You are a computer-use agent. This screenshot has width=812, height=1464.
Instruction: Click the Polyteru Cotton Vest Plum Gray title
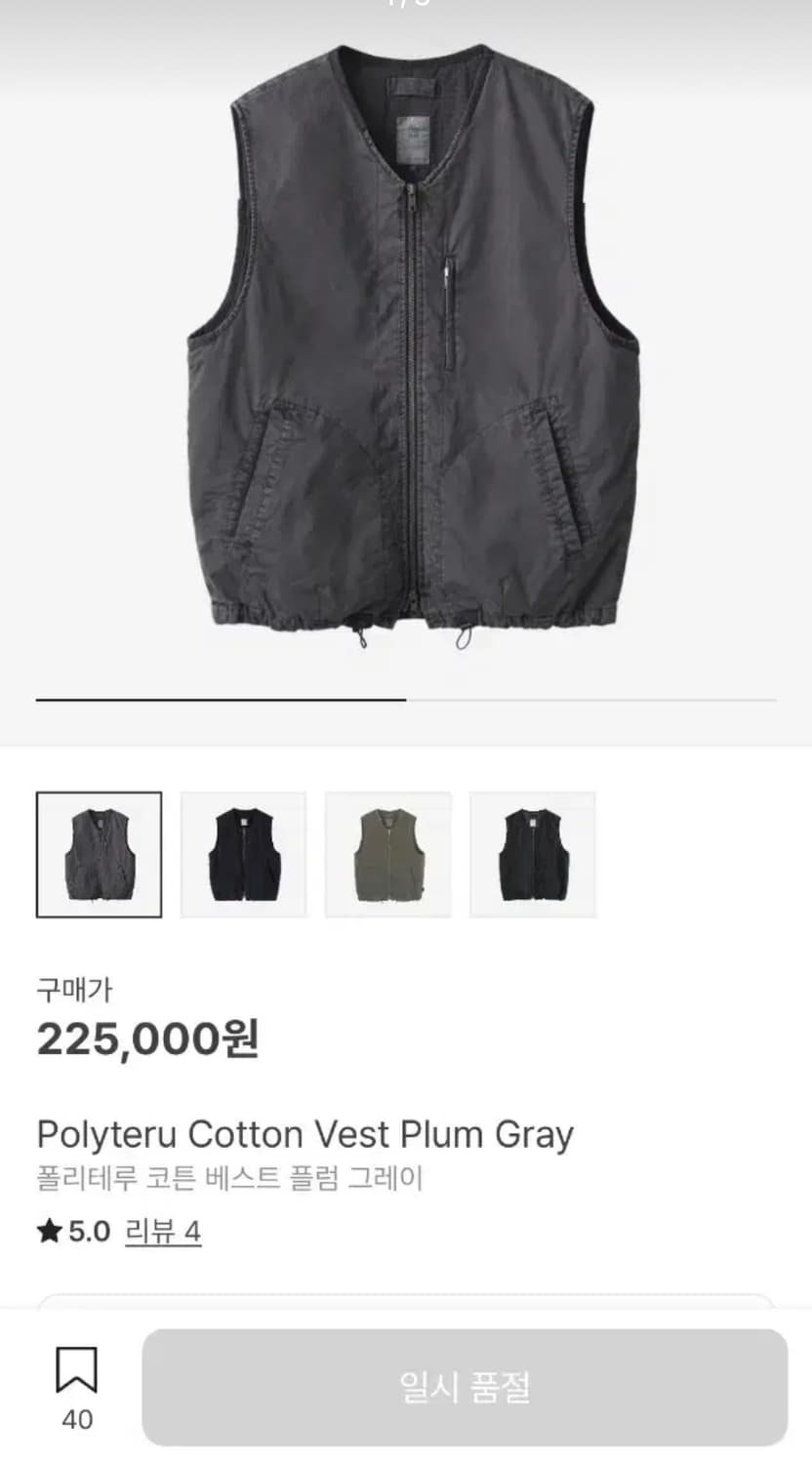point(304,1134)
